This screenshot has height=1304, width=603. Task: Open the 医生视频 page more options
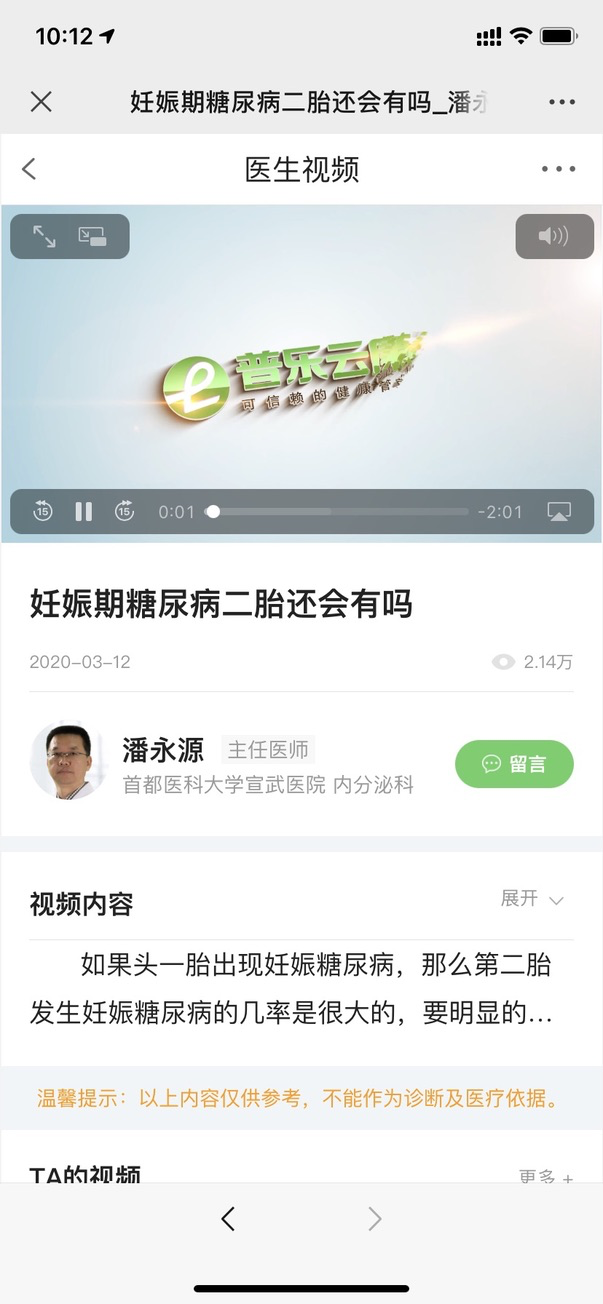(x=558, y=169)
